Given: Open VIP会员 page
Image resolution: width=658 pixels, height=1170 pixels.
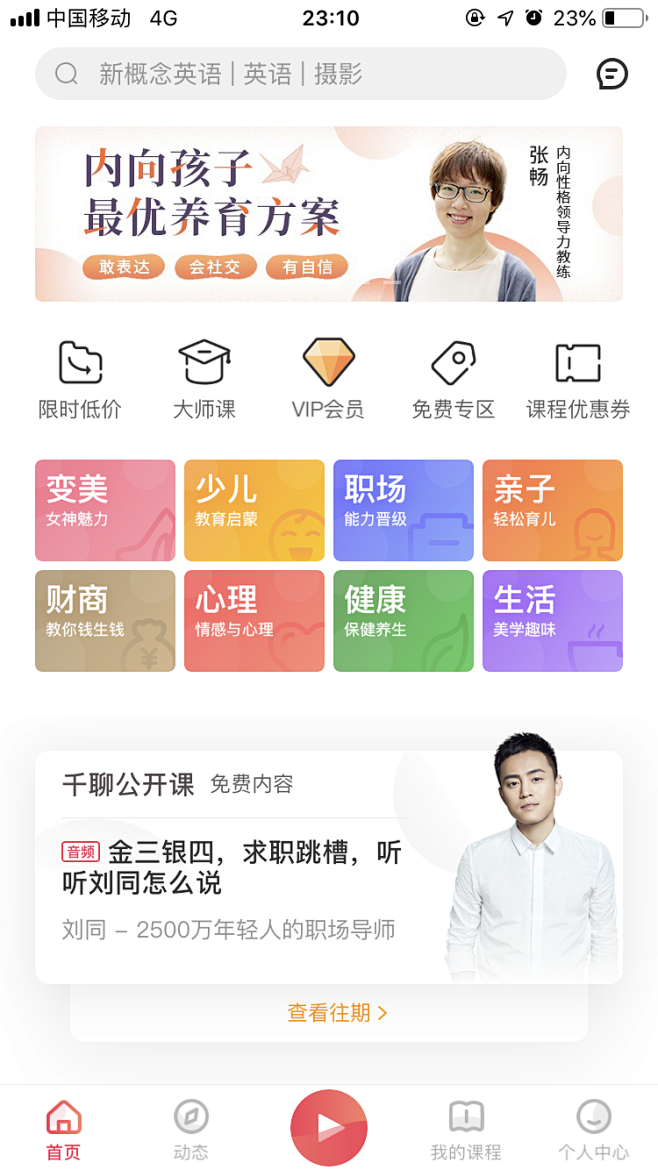Looking at the screenshot, I should click(x=328, y=380).
